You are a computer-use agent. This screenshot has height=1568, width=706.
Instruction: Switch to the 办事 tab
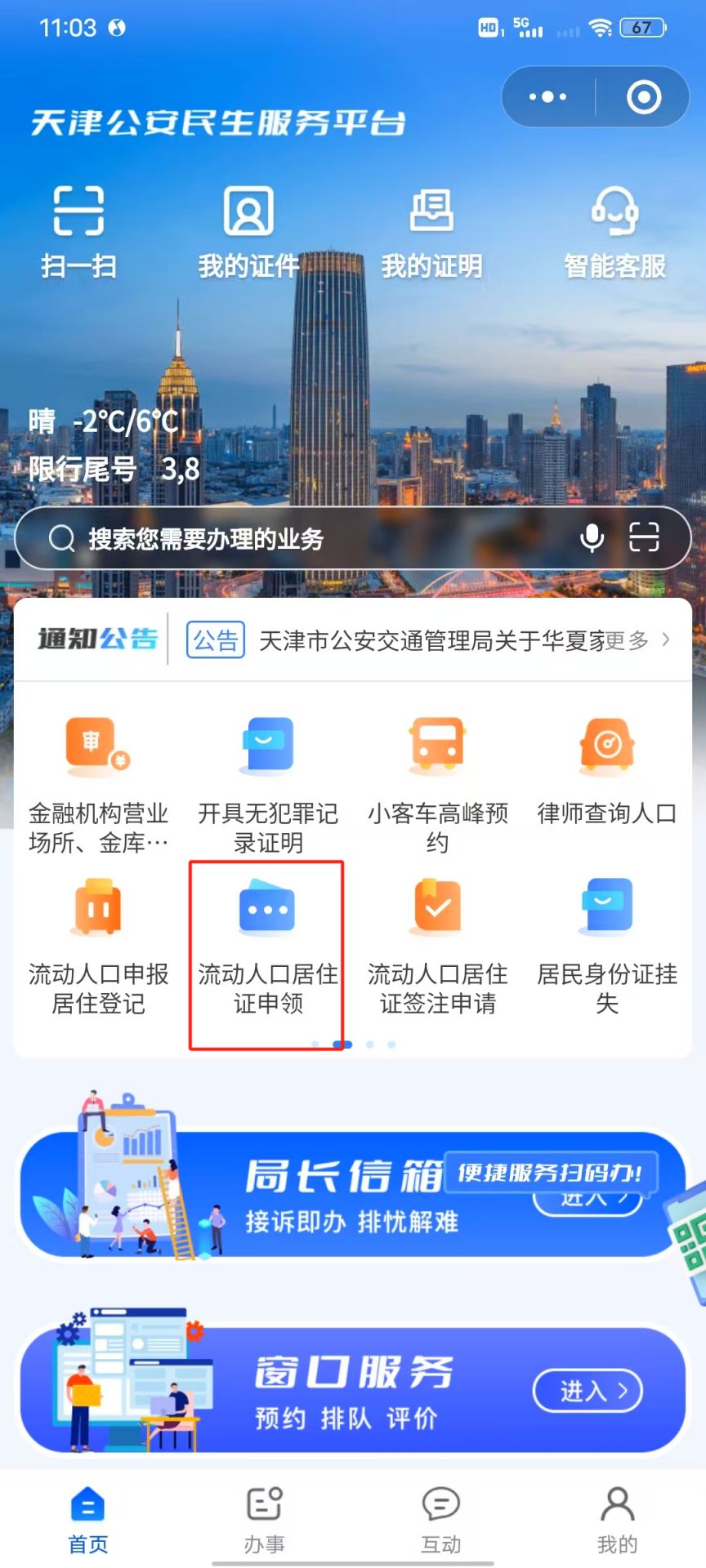(265, 1521)
